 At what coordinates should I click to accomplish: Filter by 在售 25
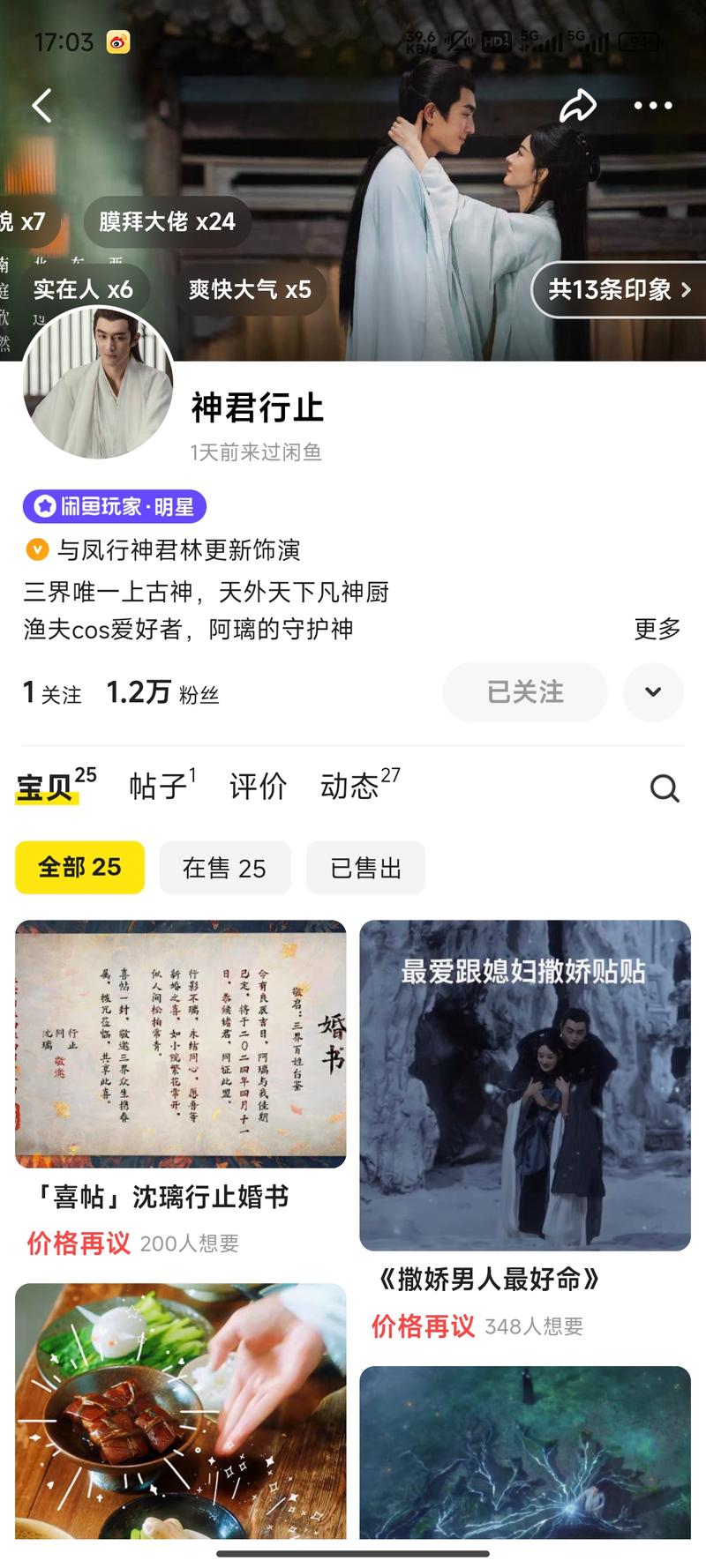click(x=224, y=868)
